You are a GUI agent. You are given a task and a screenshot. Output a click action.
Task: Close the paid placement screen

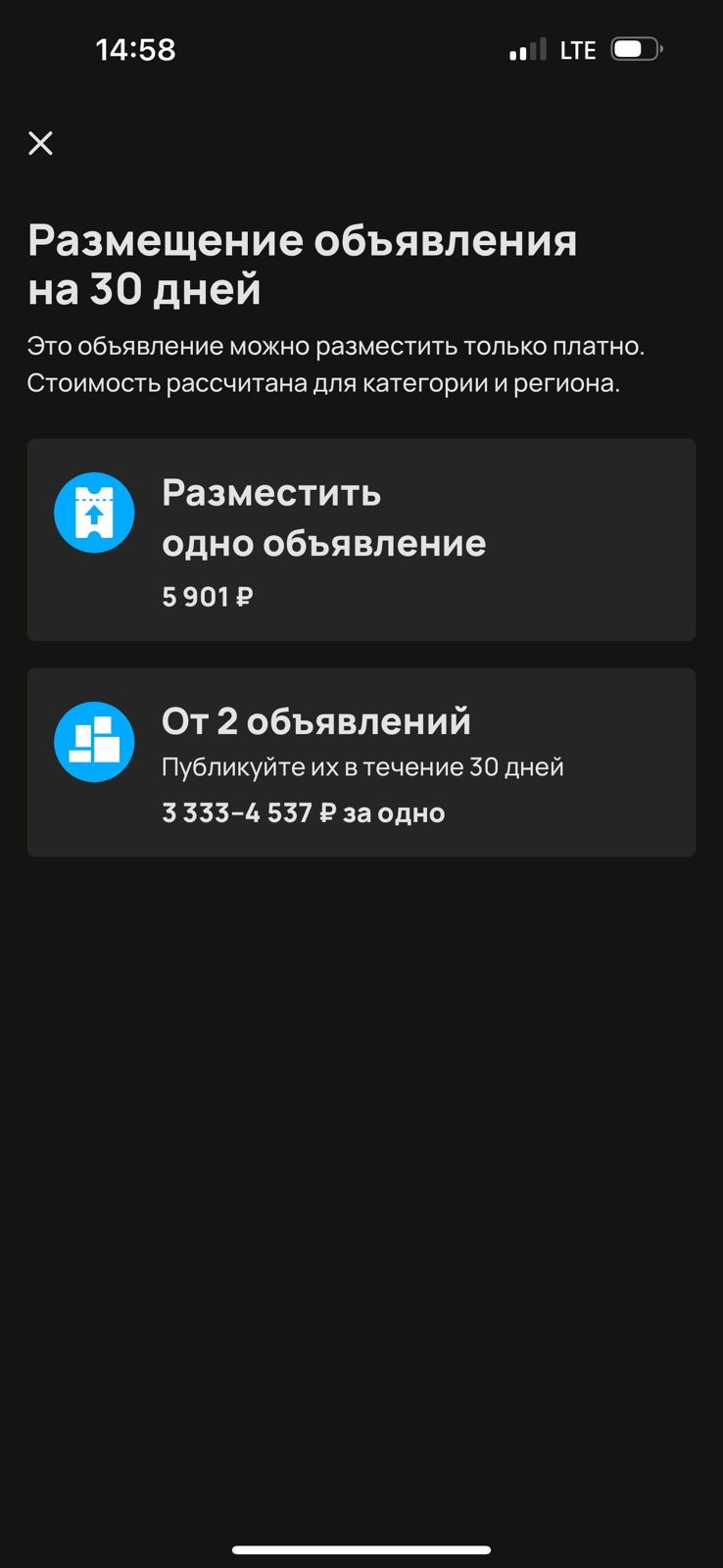(x=40, y=143)
